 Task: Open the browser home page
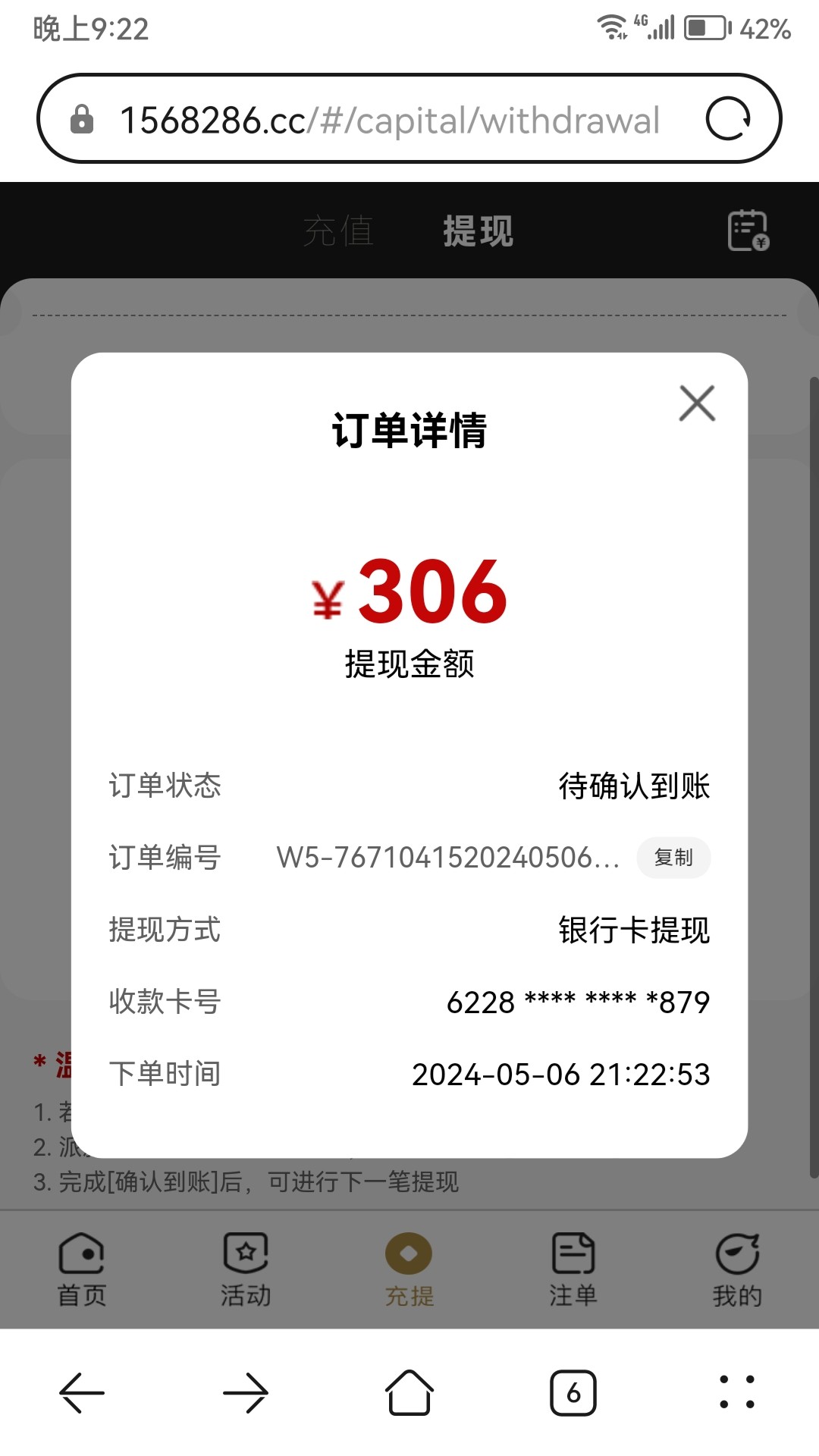409,1393
